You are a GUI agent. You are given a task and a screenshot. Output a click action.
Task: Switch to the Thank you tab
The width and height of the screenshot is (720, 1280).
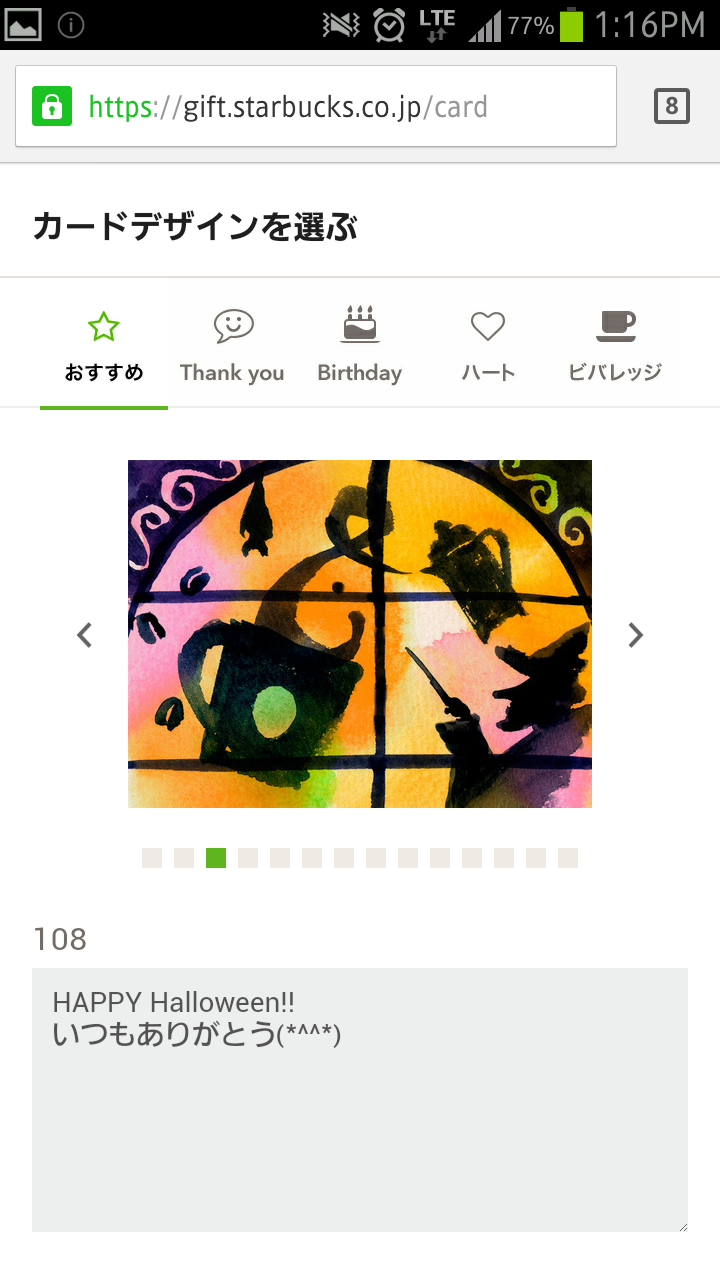(x=232, y=347)
